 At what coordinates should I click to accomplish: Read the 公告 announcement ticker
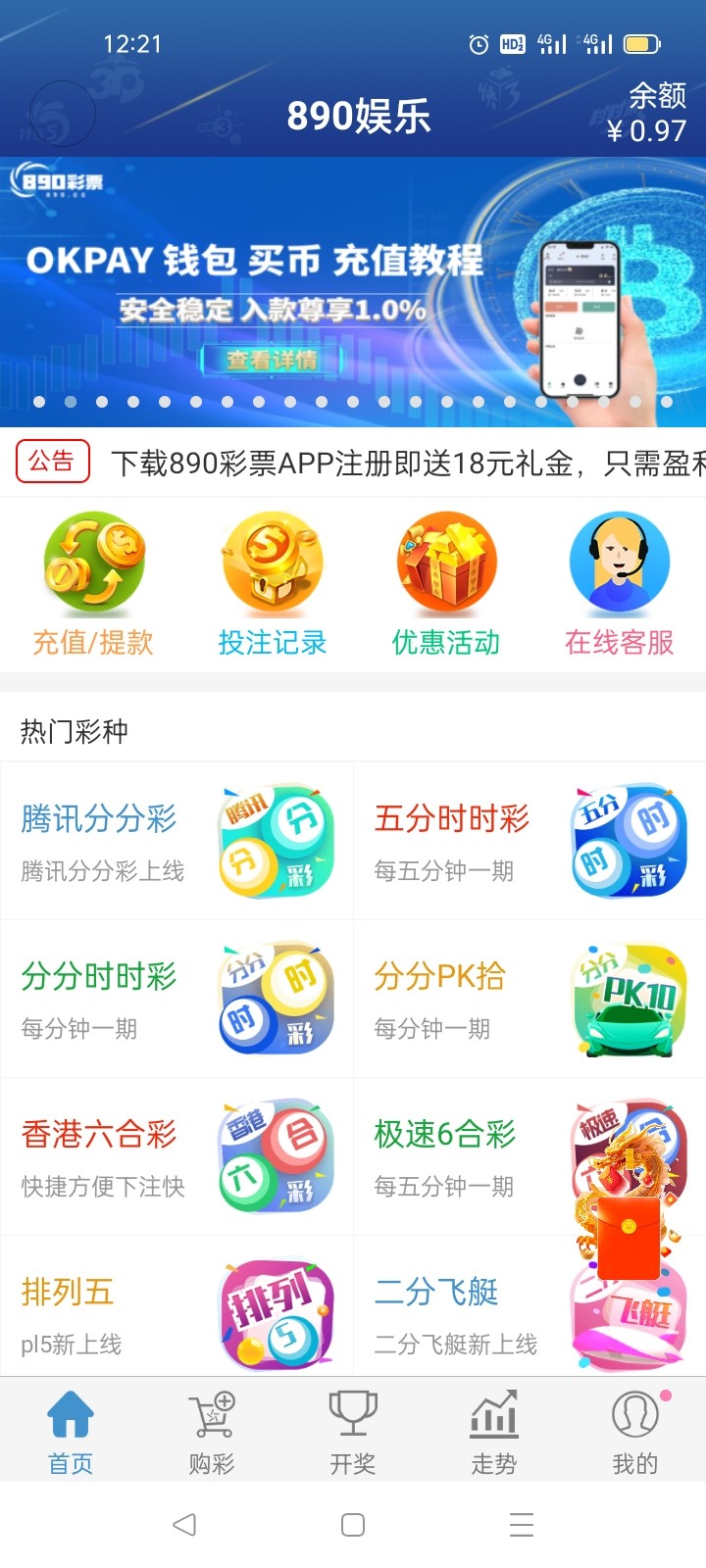coord(392,463)
